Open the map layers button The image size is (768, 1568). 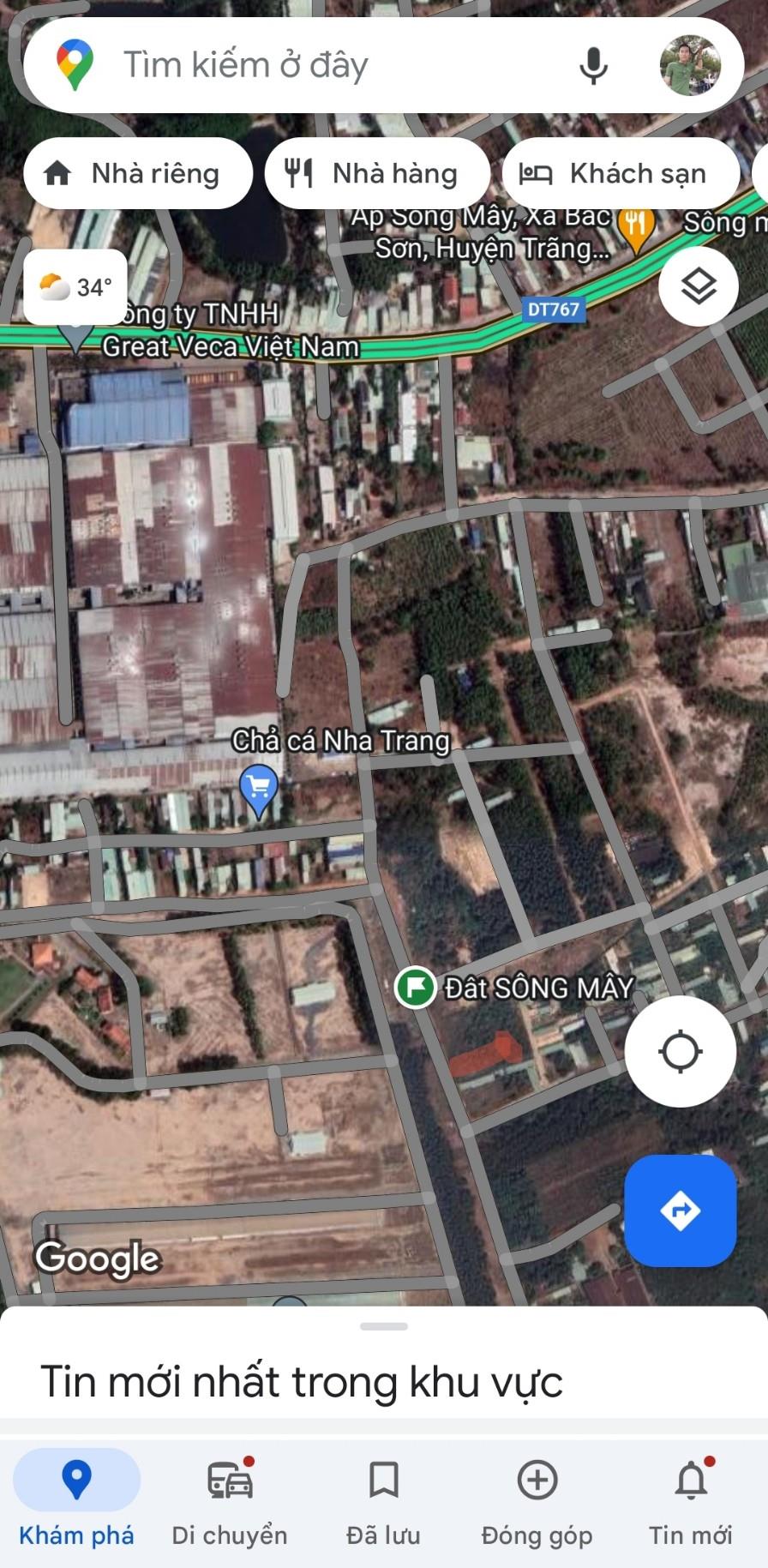[x=699, y=285]
